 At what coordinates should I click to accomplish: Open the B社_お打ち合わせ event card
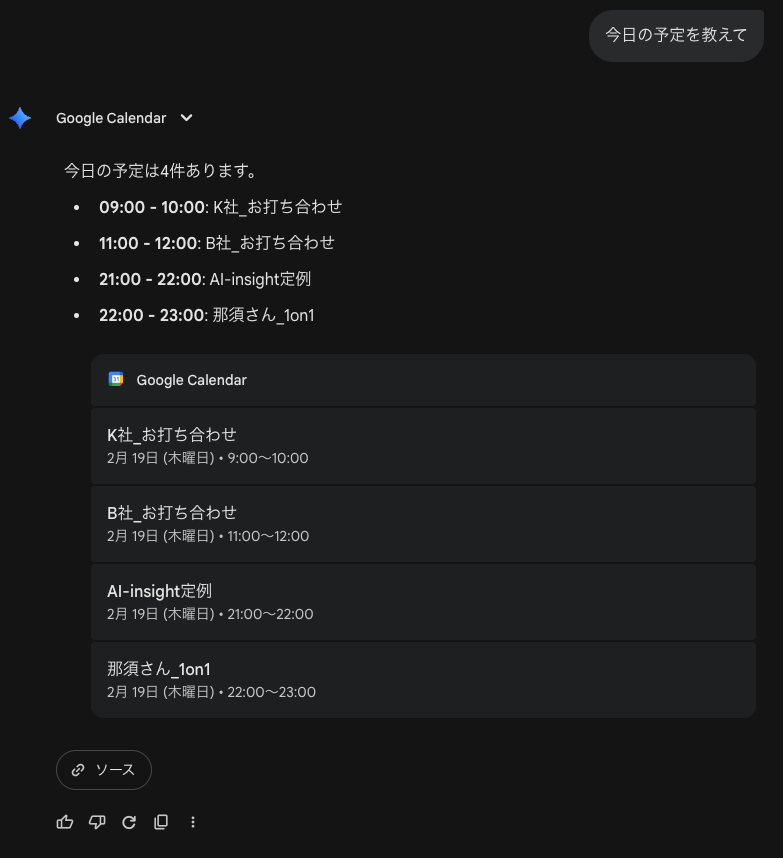tap(422, 524)
